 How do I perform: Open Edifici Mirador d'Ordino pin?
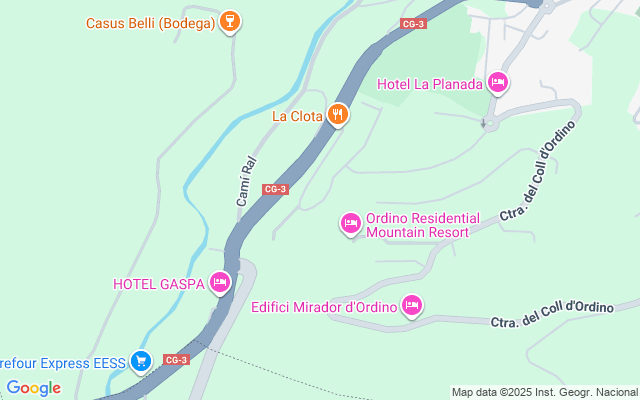click(x=412, y=306)
